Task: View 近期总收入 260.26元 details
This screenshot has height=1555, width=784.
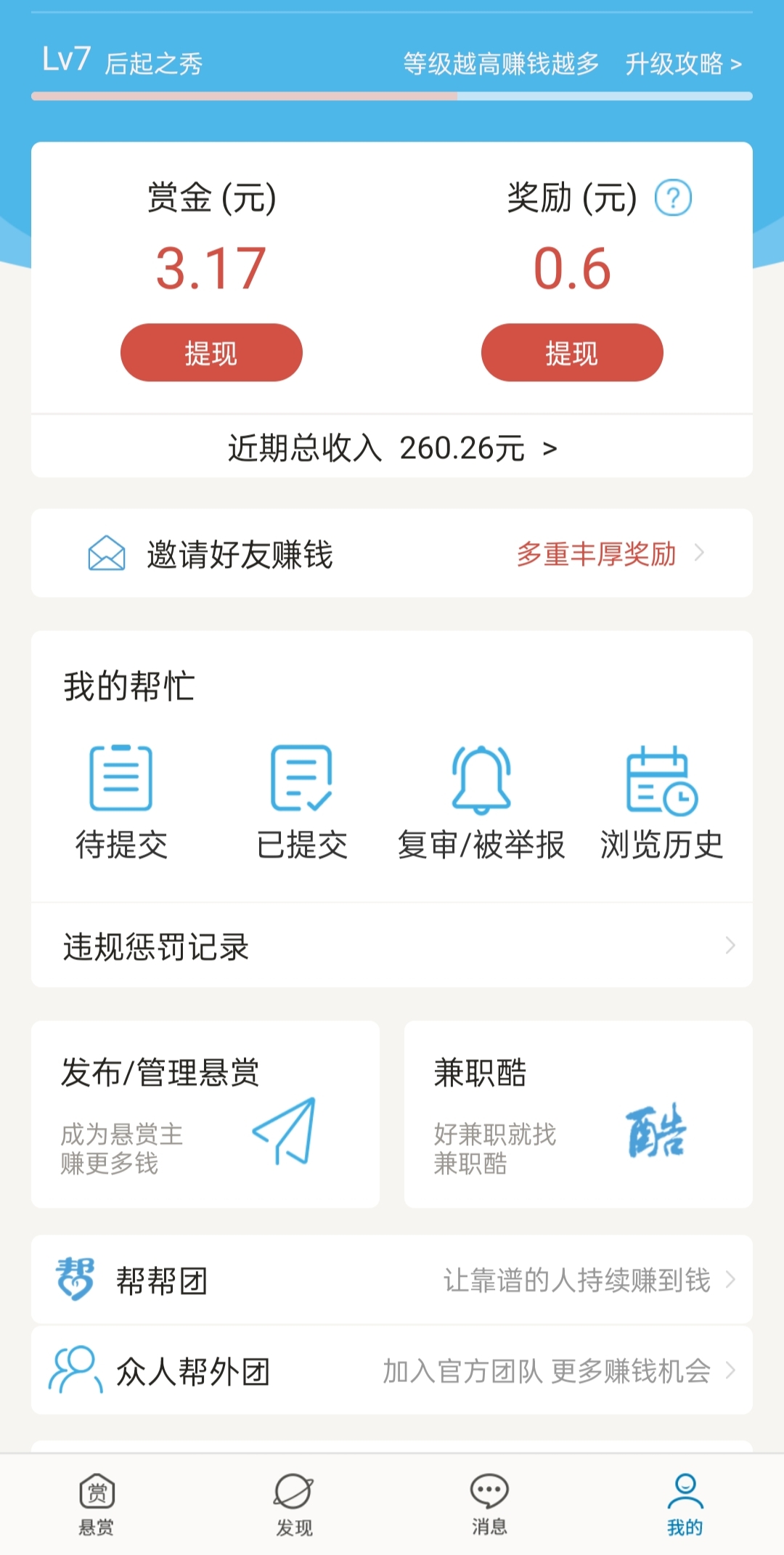Action: [392, 447]
